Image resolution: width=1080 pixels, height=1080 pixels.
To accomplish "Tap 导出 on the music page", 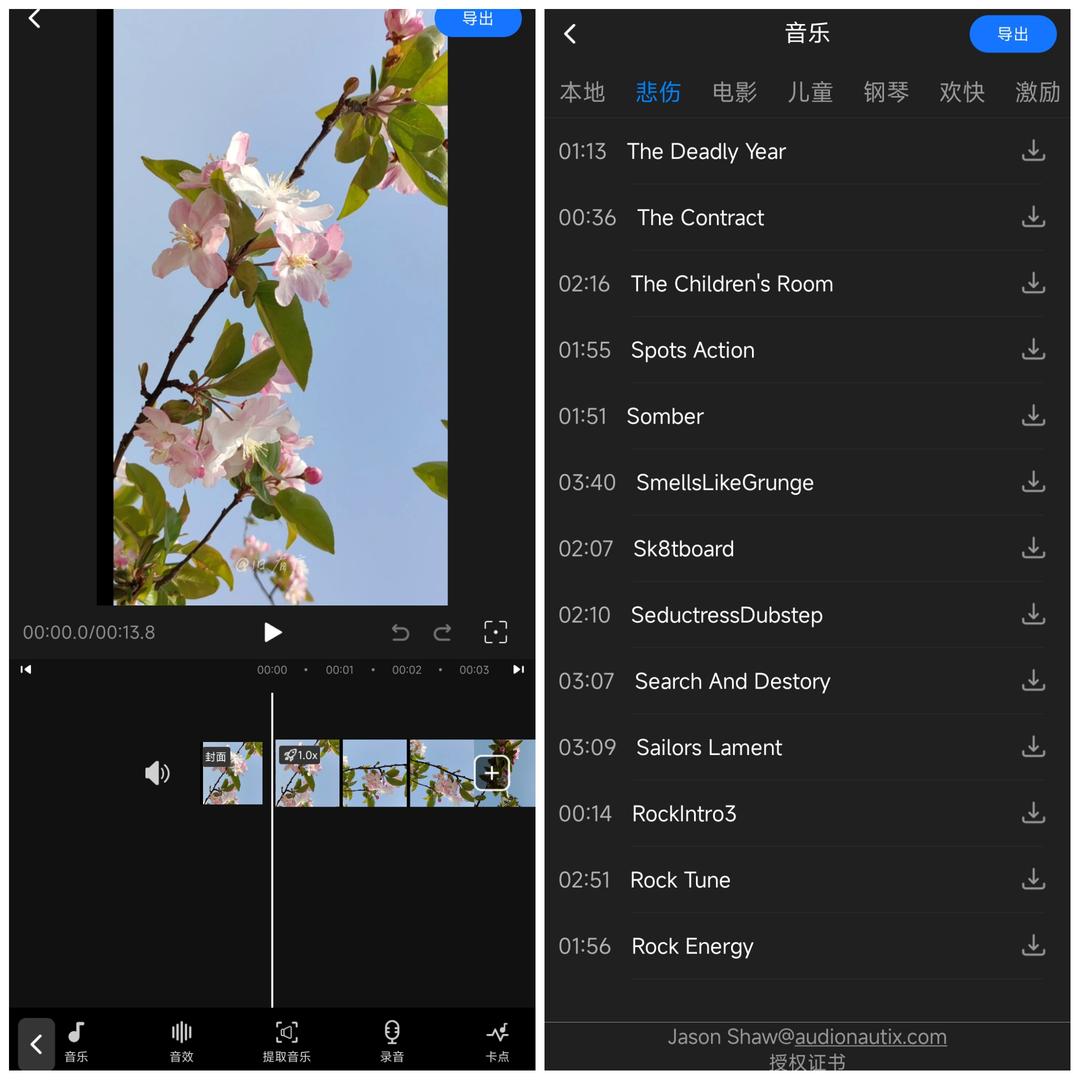I will (1012, 34).
